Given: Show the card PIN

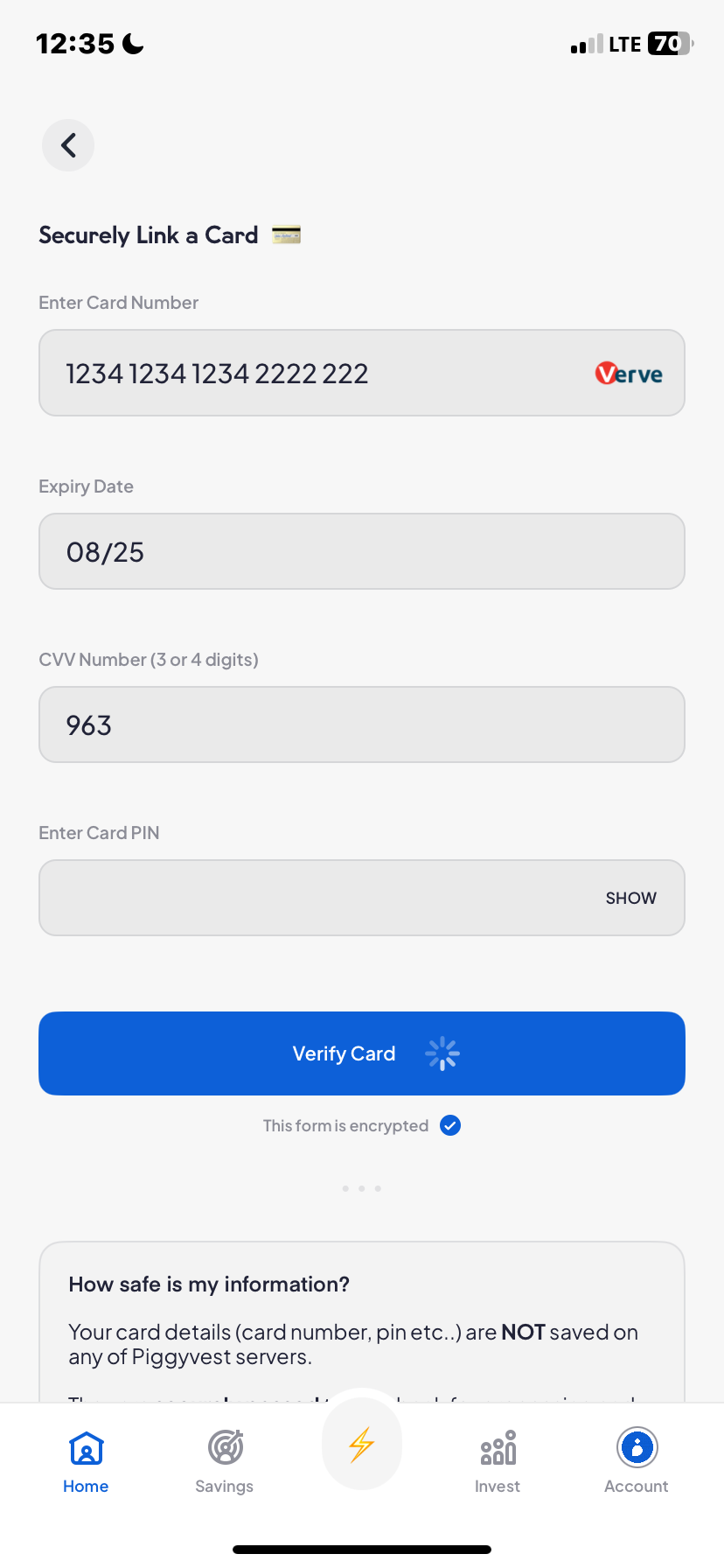Looking at the screenshot, I should (630, 898).
